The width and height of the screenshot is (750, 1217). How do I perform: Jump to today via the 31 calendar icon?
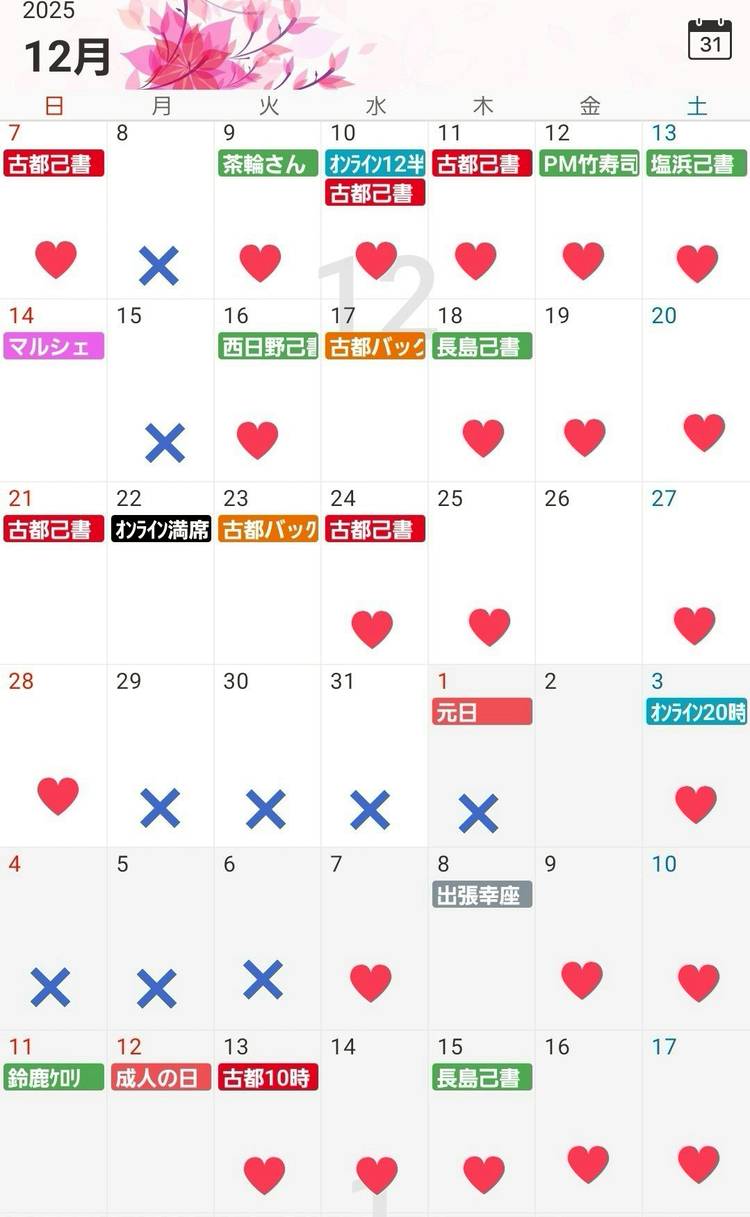pos(710,40)
